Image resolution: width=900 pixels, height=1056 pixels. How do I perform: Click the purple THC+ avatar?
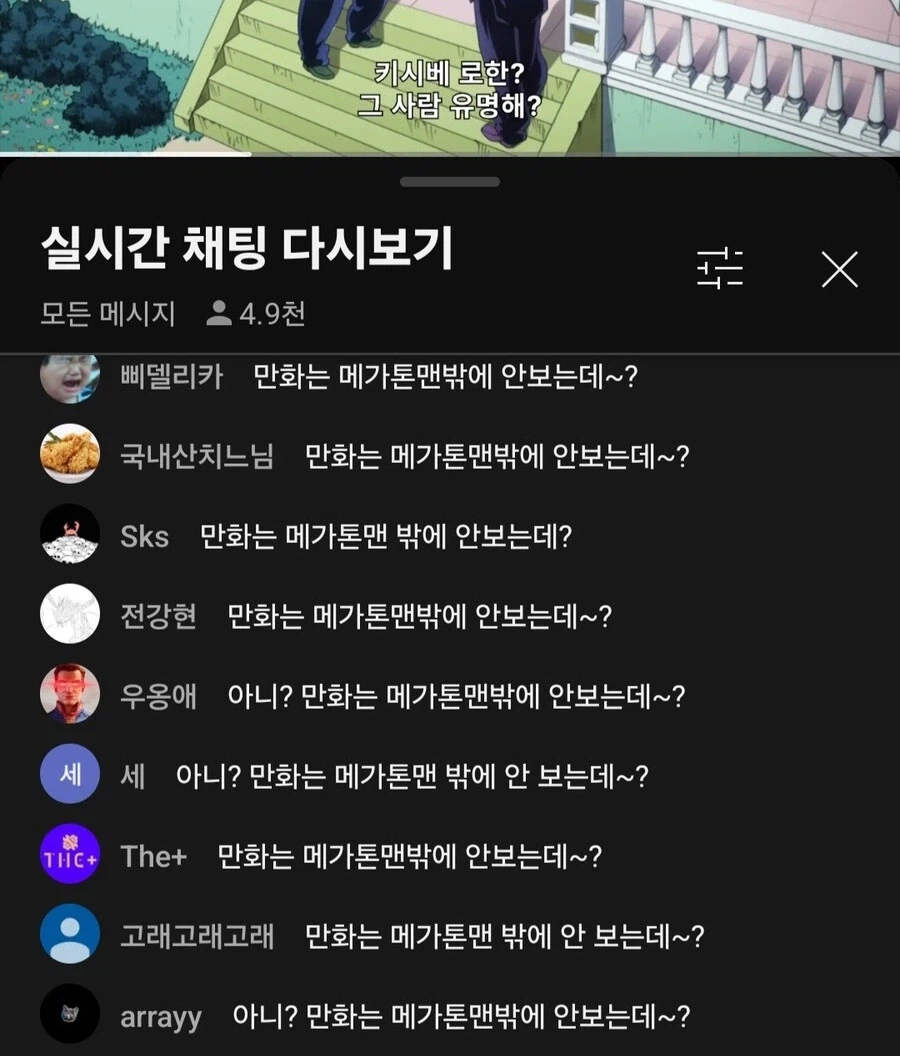68,855
